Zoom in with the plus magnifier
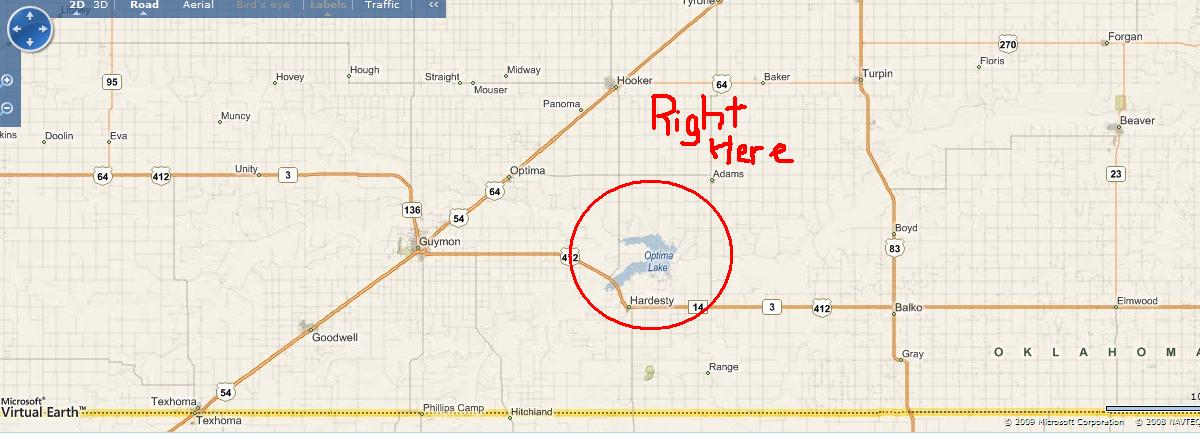This screenshot has height=439, width=1201. pyautogui.click(x=7, y=80)
